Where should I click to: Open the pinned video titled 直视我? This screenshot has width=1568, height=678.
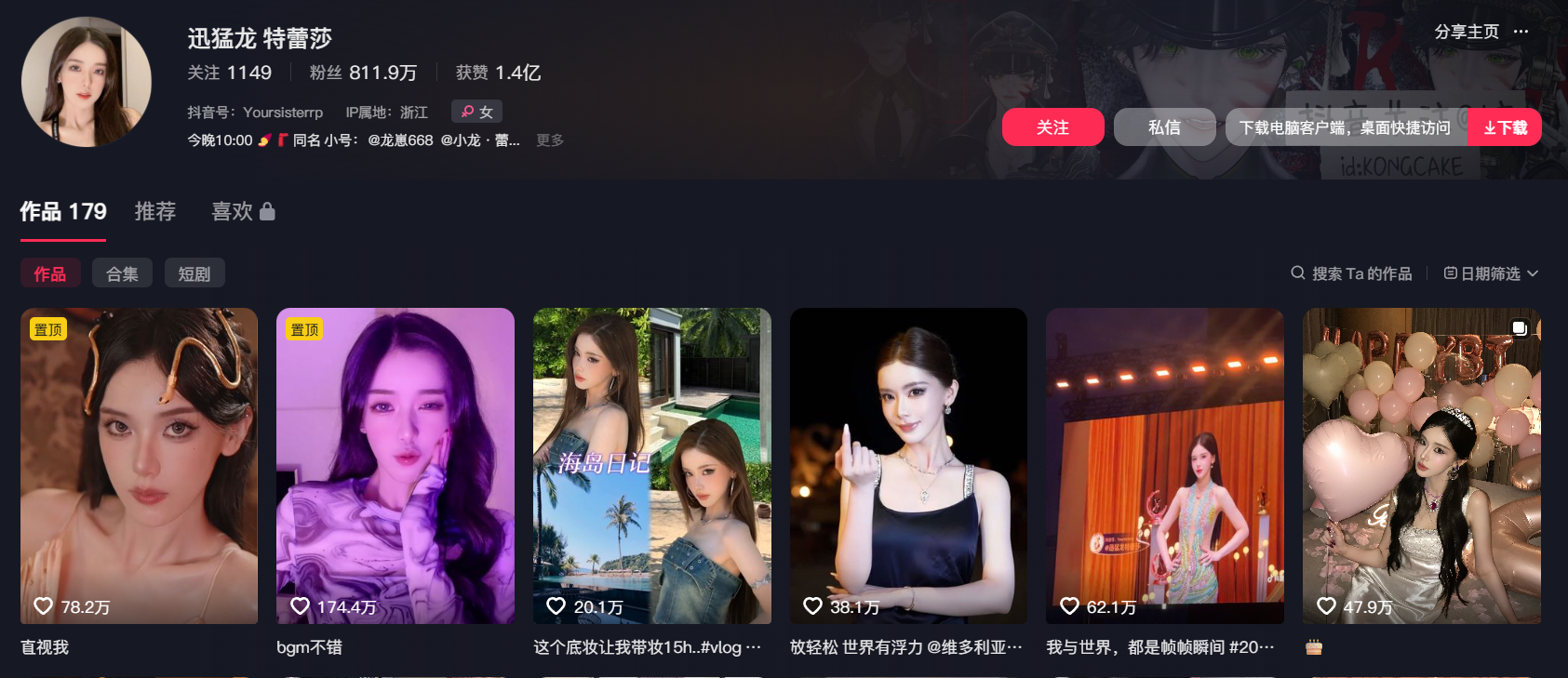140,465
